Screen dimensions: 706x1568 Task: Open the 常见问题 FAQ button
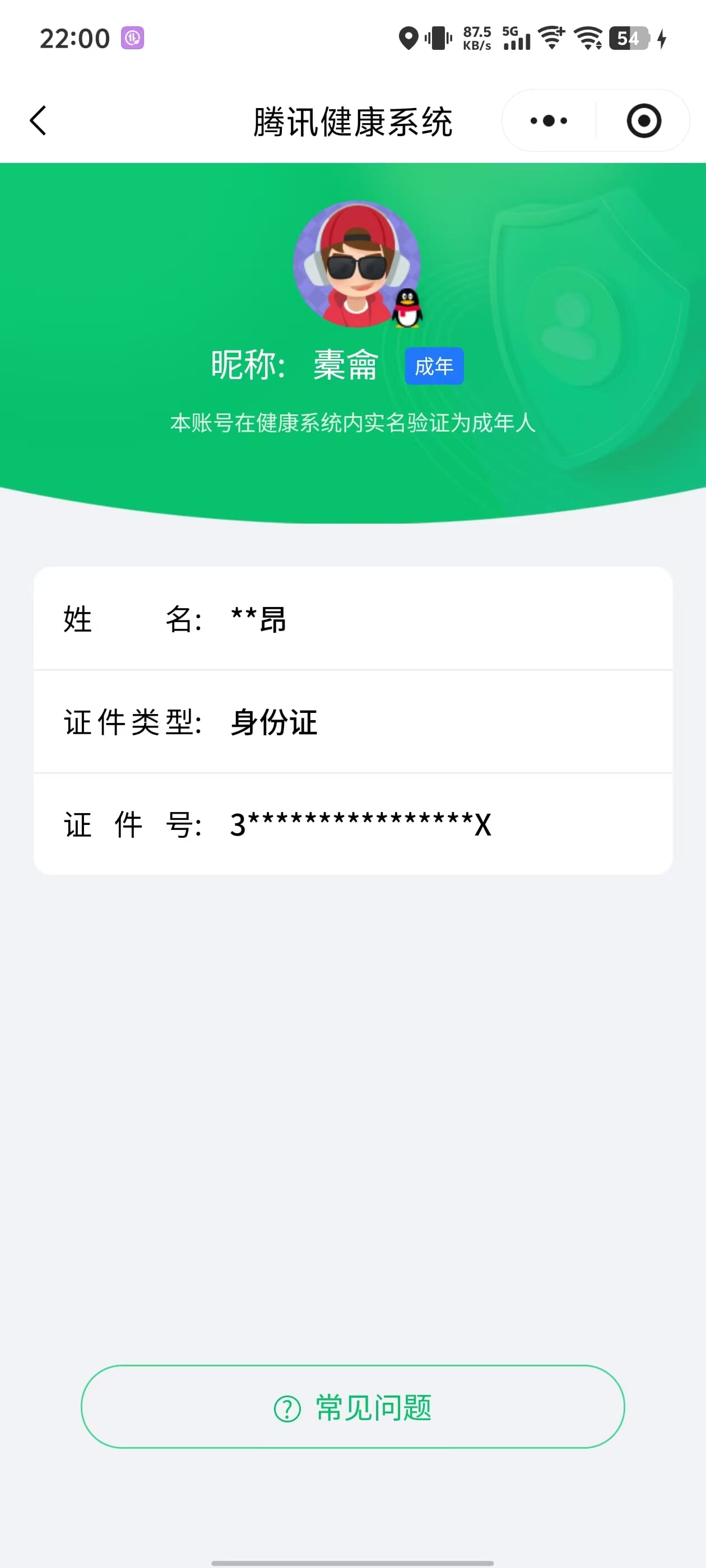(x=352, y=1407)
